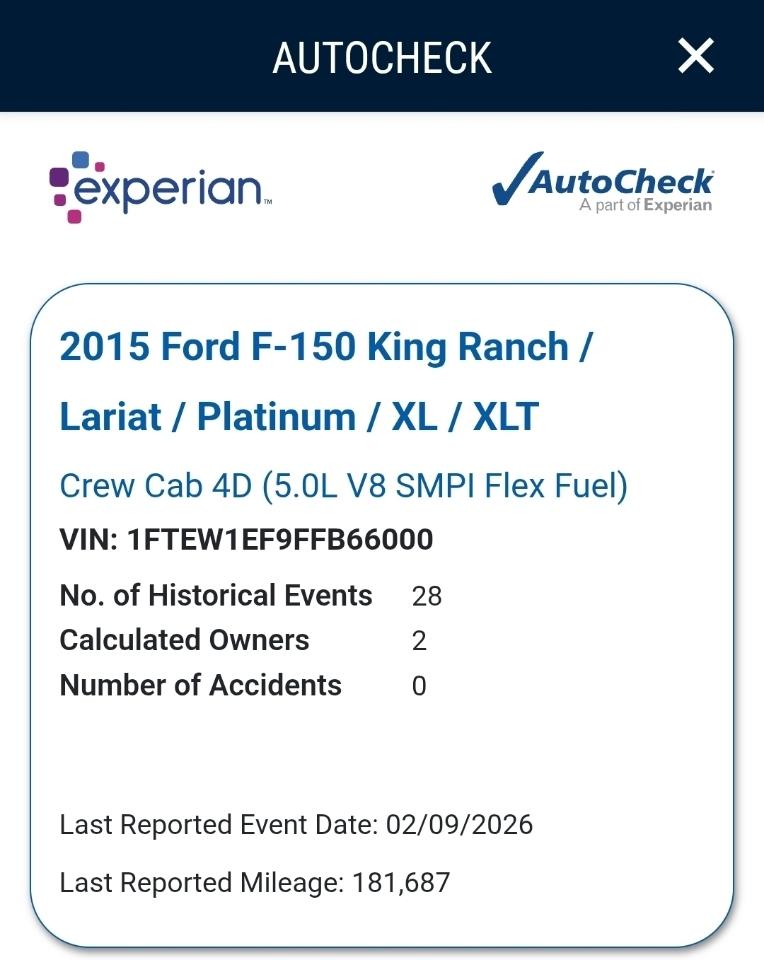
Task: Close the AutoCheck report overlay
Action: click(695, 56)
